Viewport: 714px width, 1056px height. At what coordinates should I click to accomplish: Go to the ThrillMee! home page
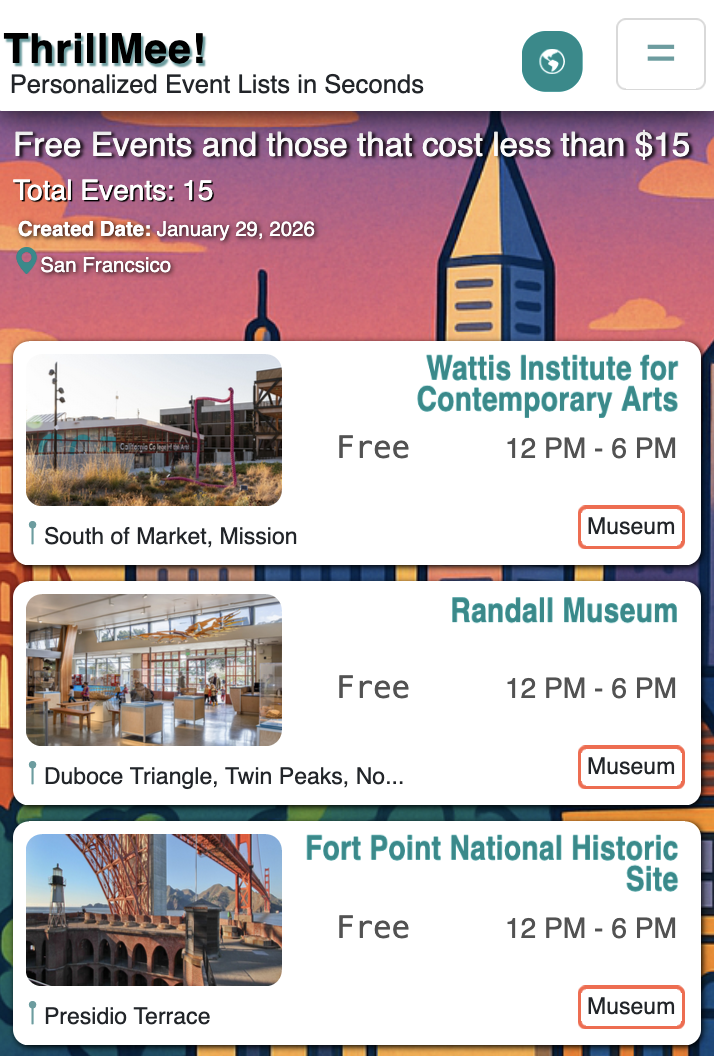pyautogui.click(x=106, y=49)
